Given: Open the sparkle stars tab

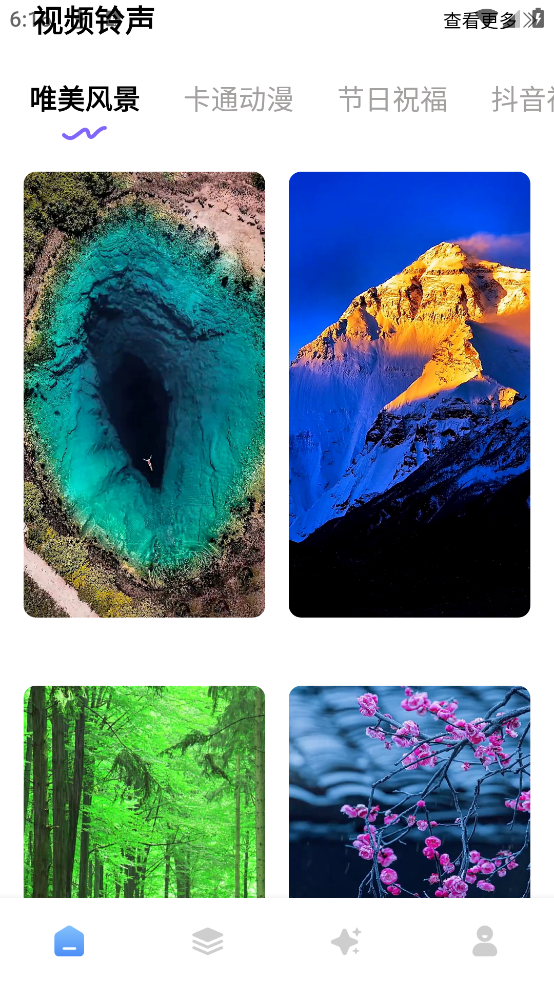Looking at the screenshot, I should (346, 941).
